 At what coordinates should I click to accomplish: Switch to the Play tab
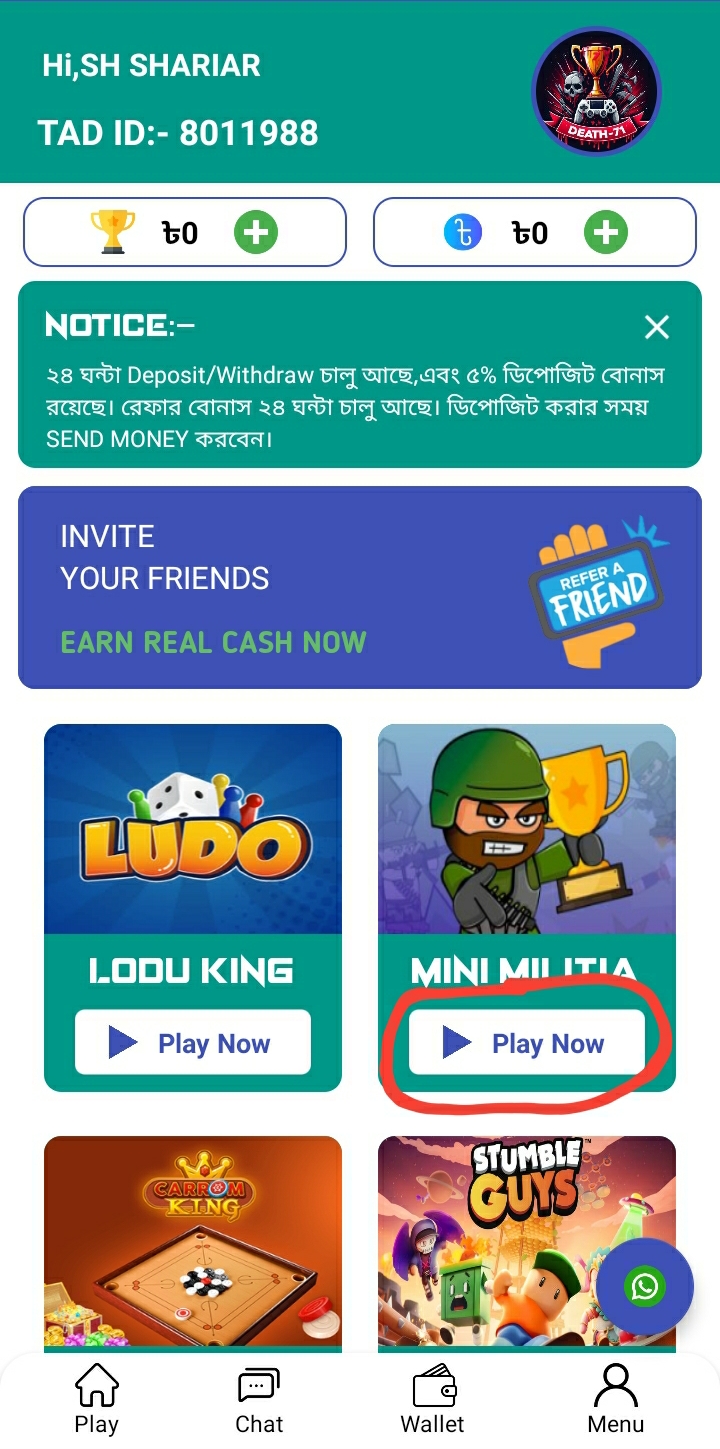click(97, 1400)
